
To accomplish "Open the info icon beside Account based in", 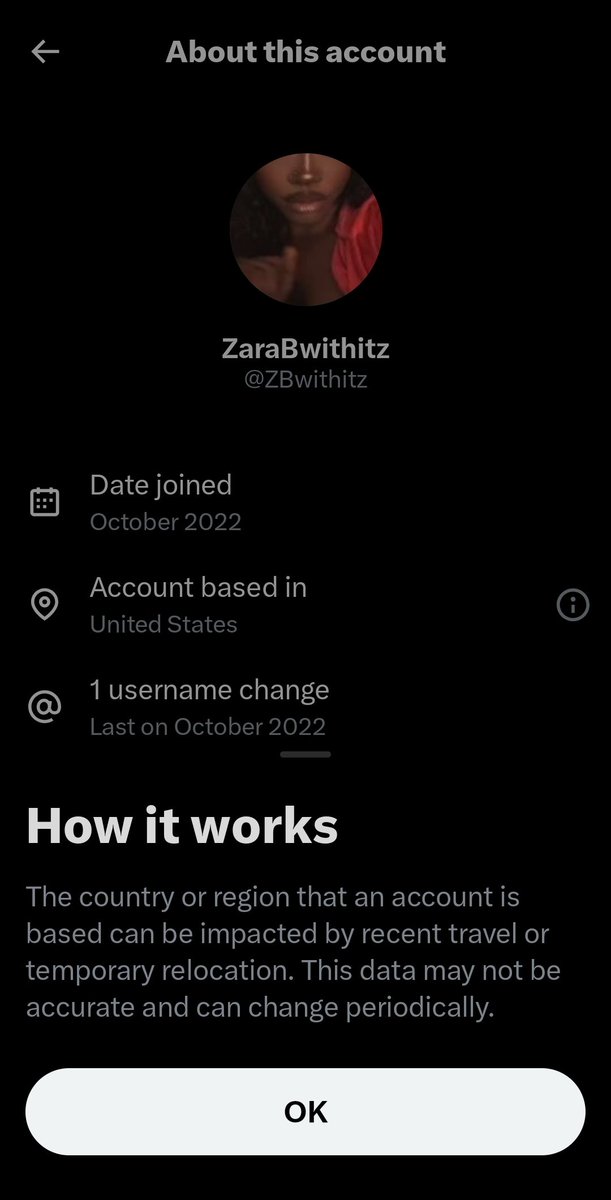I will point(572,605).
